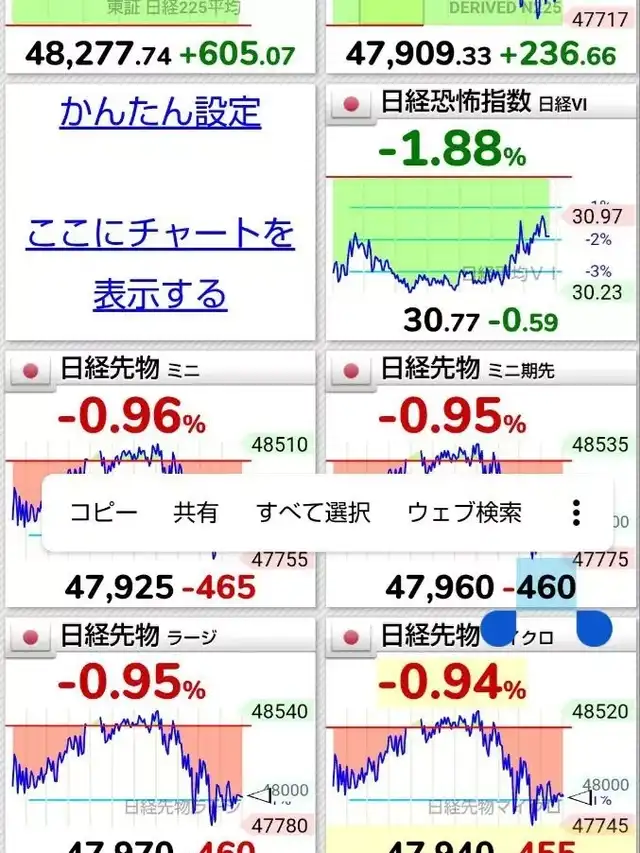Viewport: 640px width, 853px height.
Task: Open the 日経恐怖指数 日経VI chart card
Action: pos(480,230)
